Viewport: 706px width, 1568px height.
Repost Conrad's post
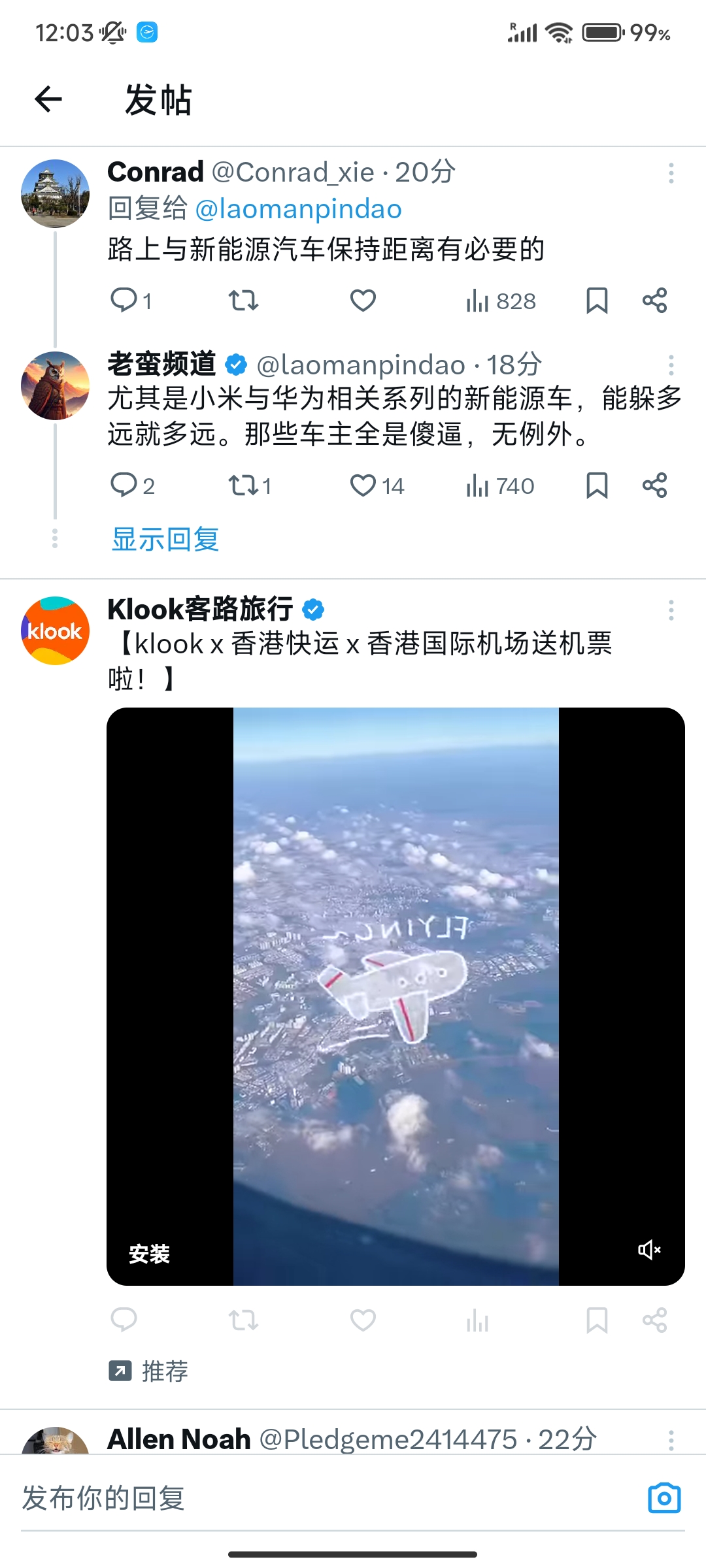[243, 301]
